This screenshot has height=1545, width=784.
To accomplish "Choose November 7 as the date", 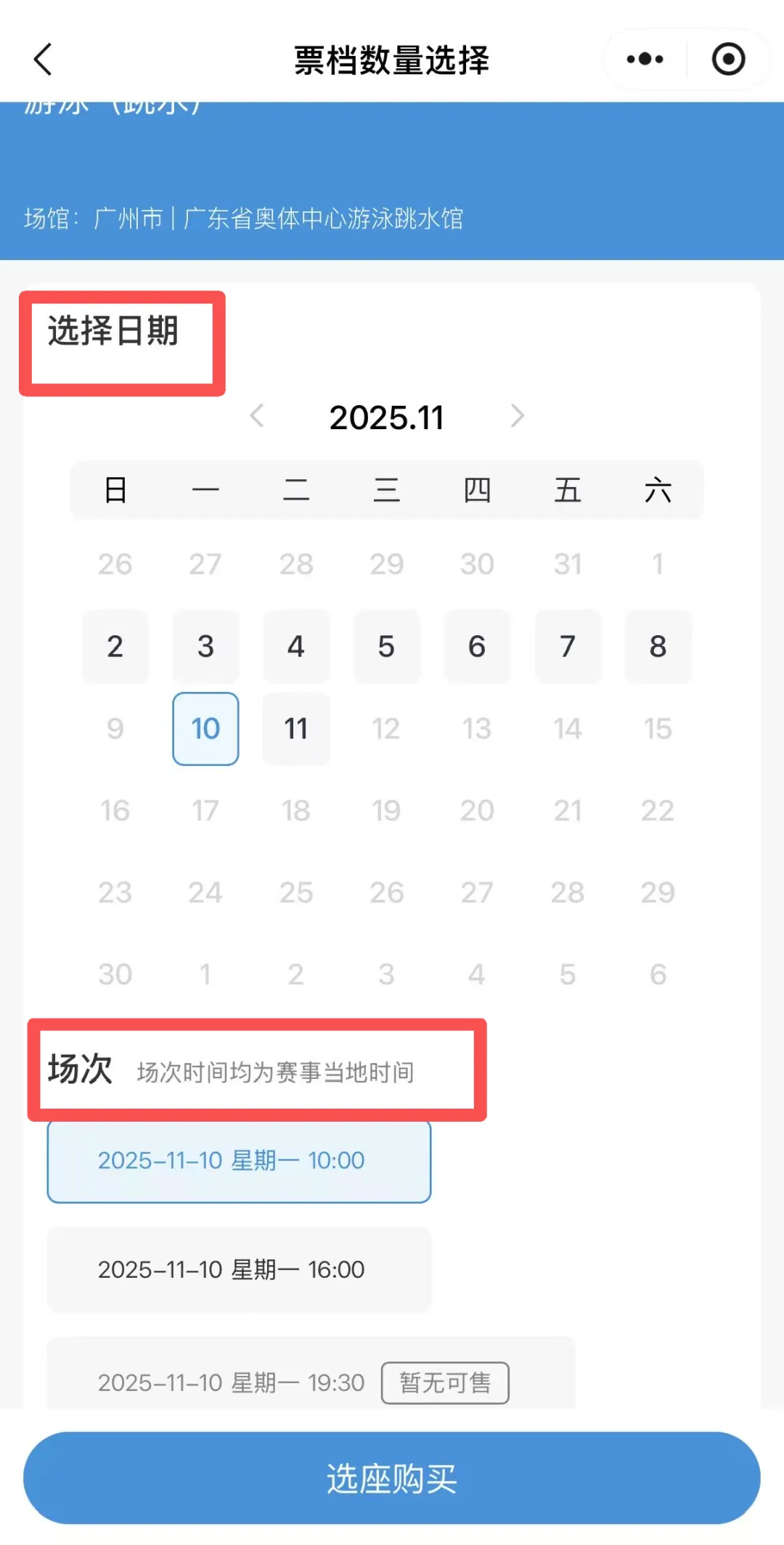I will tap(568, 646).
